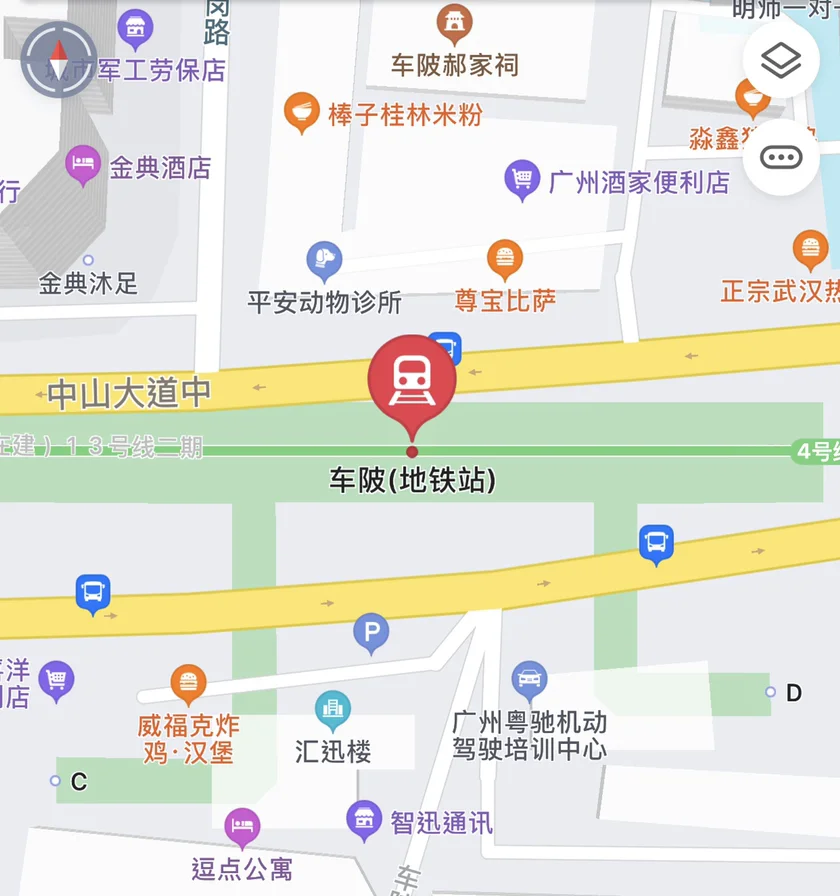Select the 尊宝比萨 pizza restaurant icon
The width and height of the screenshot is (840, 896).
(504, 256)
